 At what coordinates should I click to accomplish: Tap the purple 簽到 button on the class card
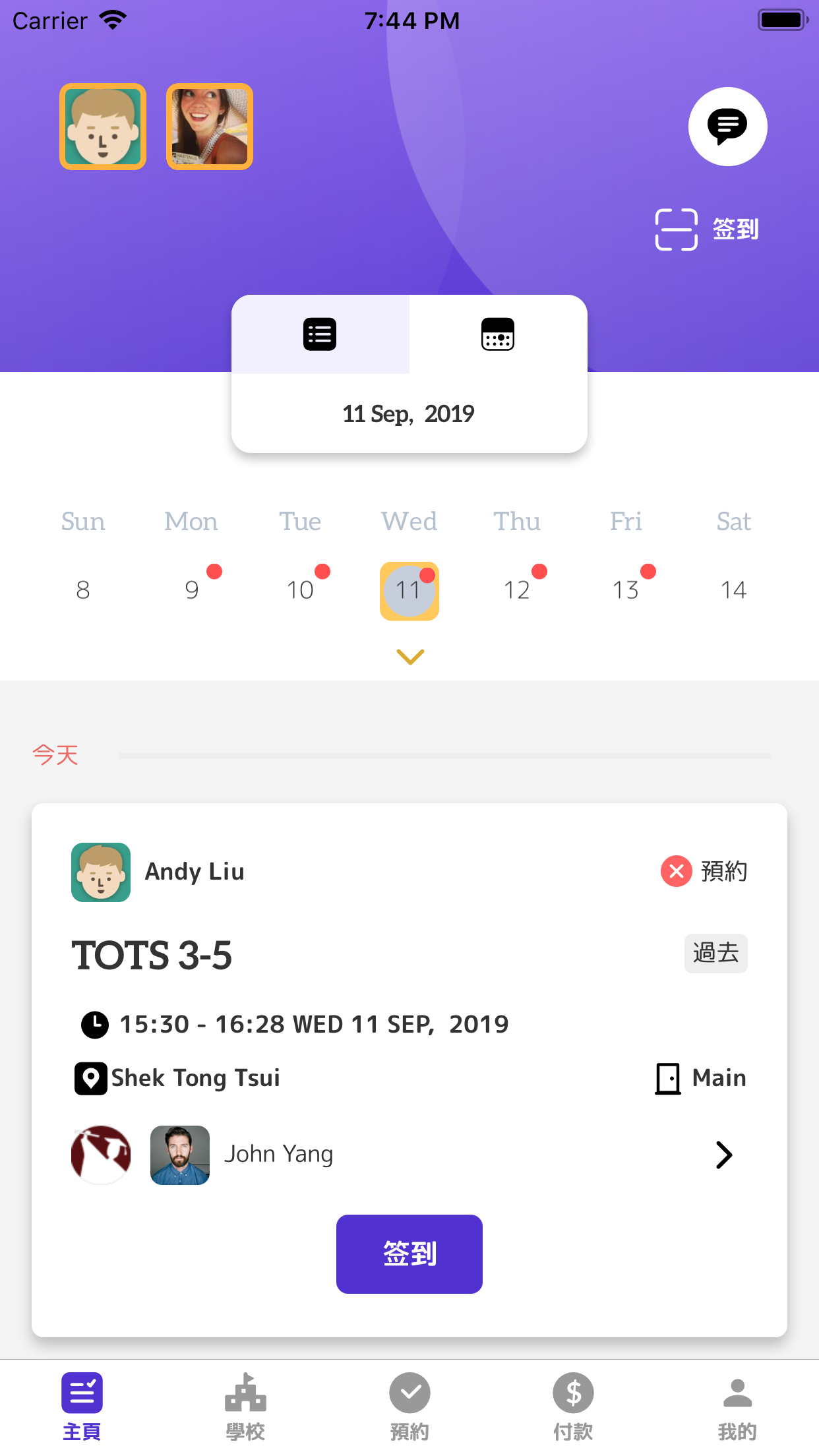[x=409, y=1254]
